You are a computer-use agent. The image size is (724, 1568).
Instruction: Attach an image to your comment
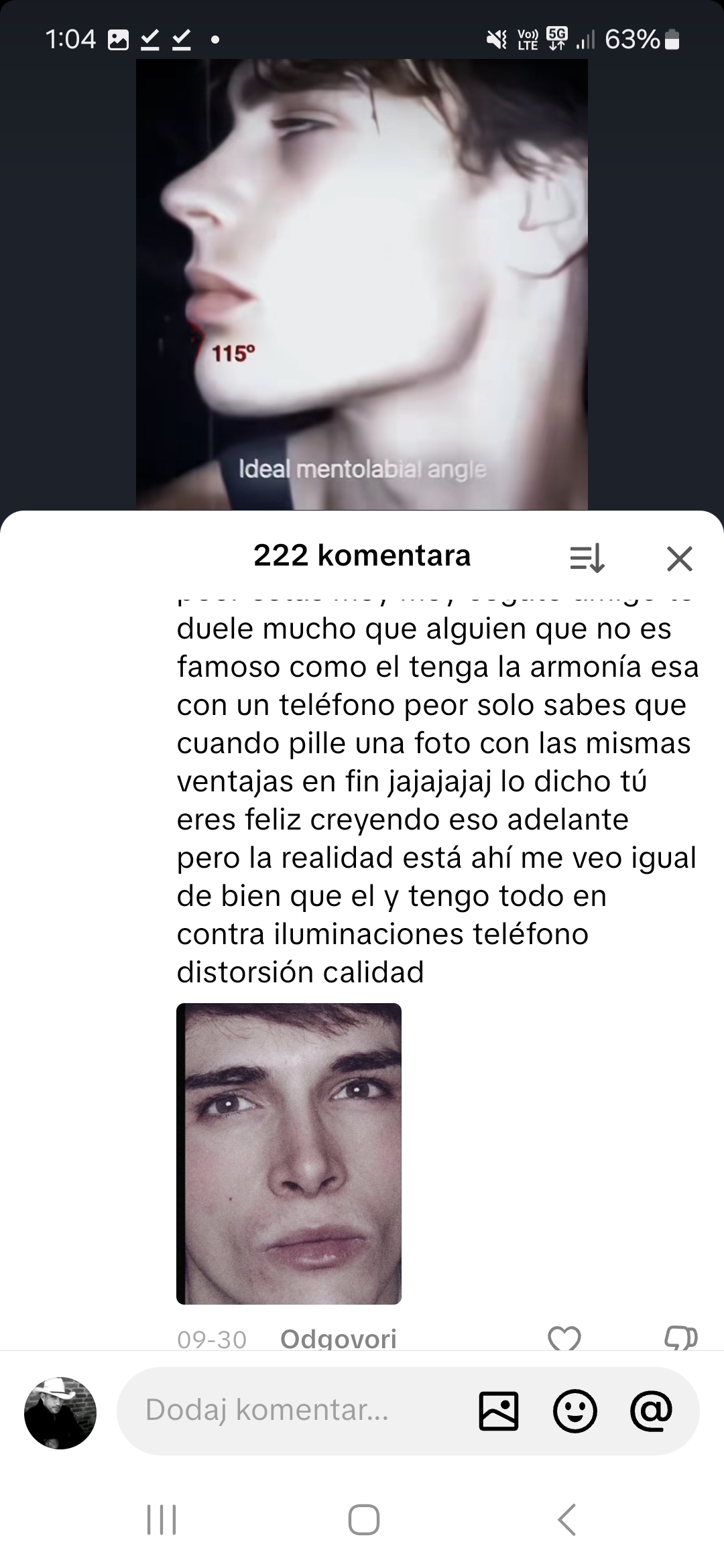(499, 1411)
